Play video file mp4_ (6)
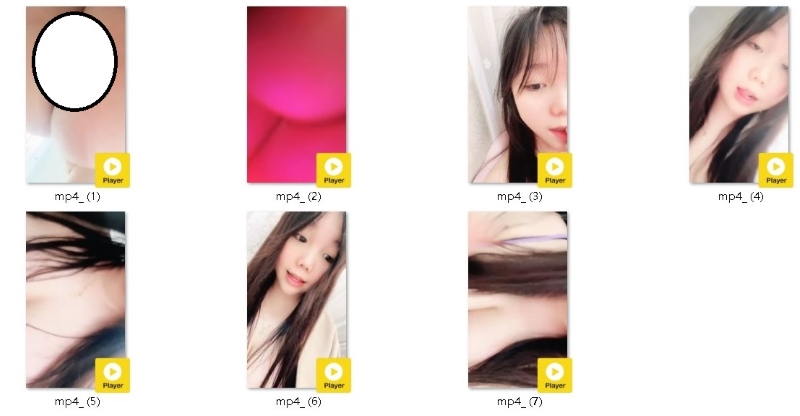 [x=297, y=300]
